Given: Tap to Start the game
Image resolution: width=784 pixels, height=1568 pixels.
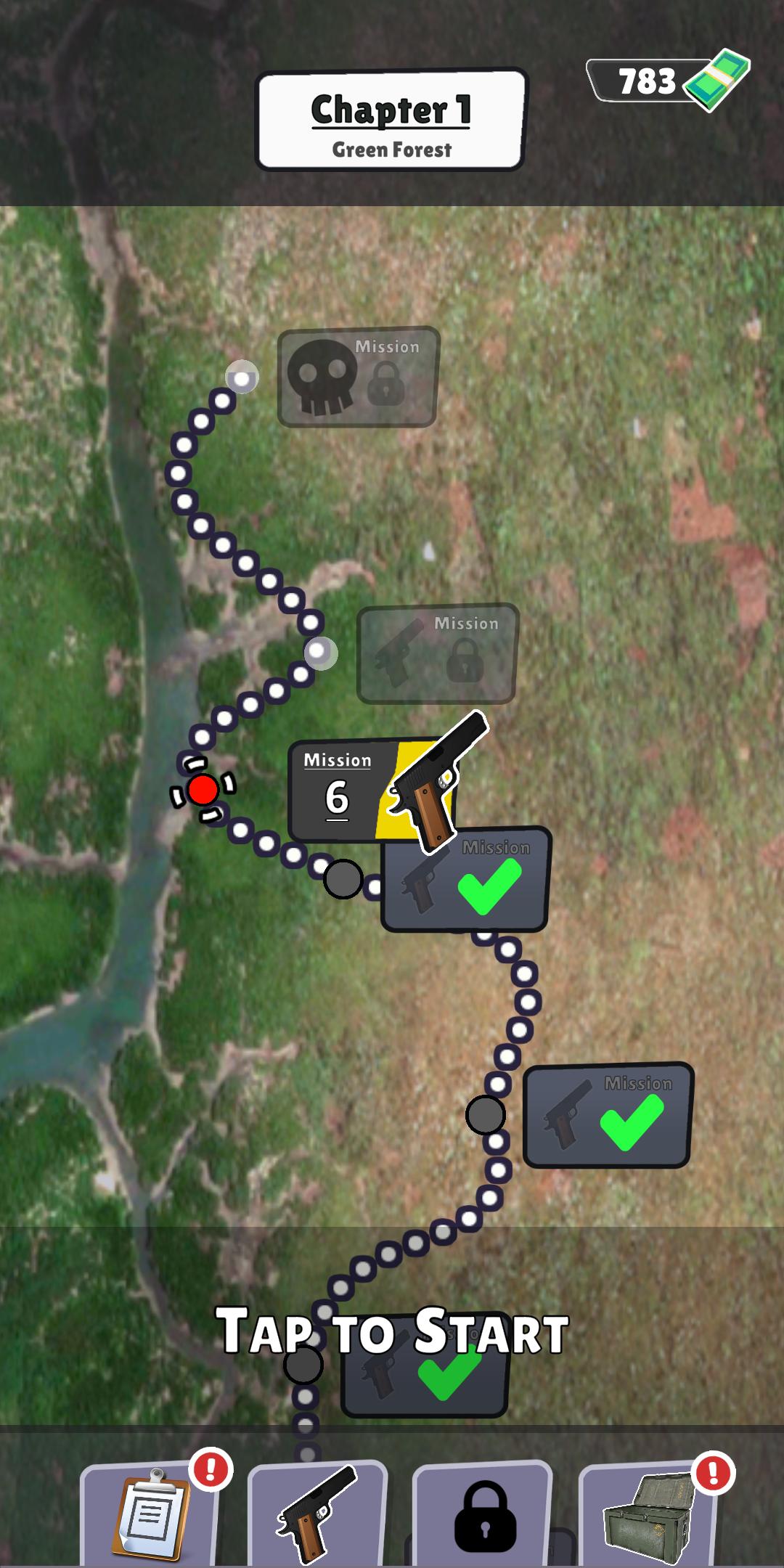Looking at the screenshot, I should coord(392,1331).
